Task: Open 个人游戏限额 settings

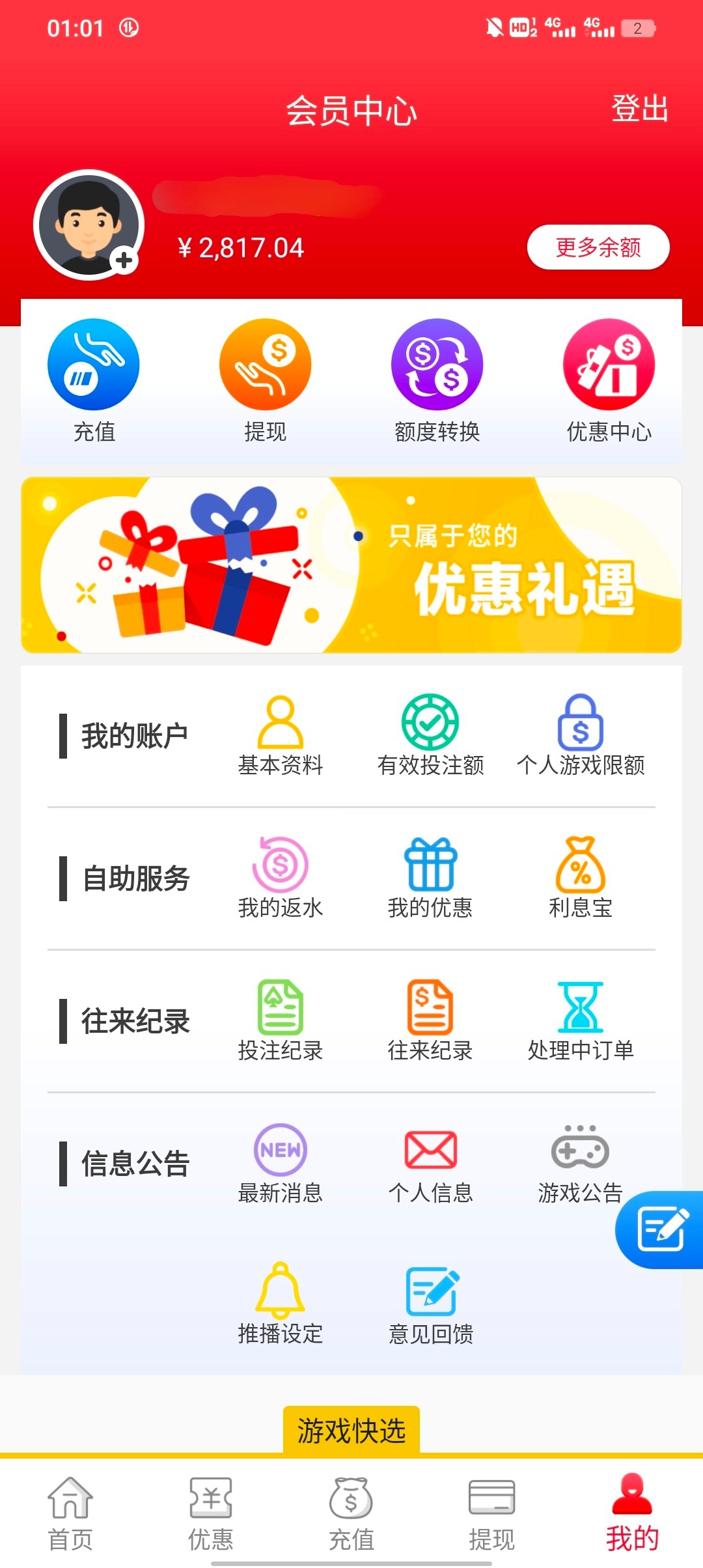Action: pyautogui.click(x=580, y=736)
